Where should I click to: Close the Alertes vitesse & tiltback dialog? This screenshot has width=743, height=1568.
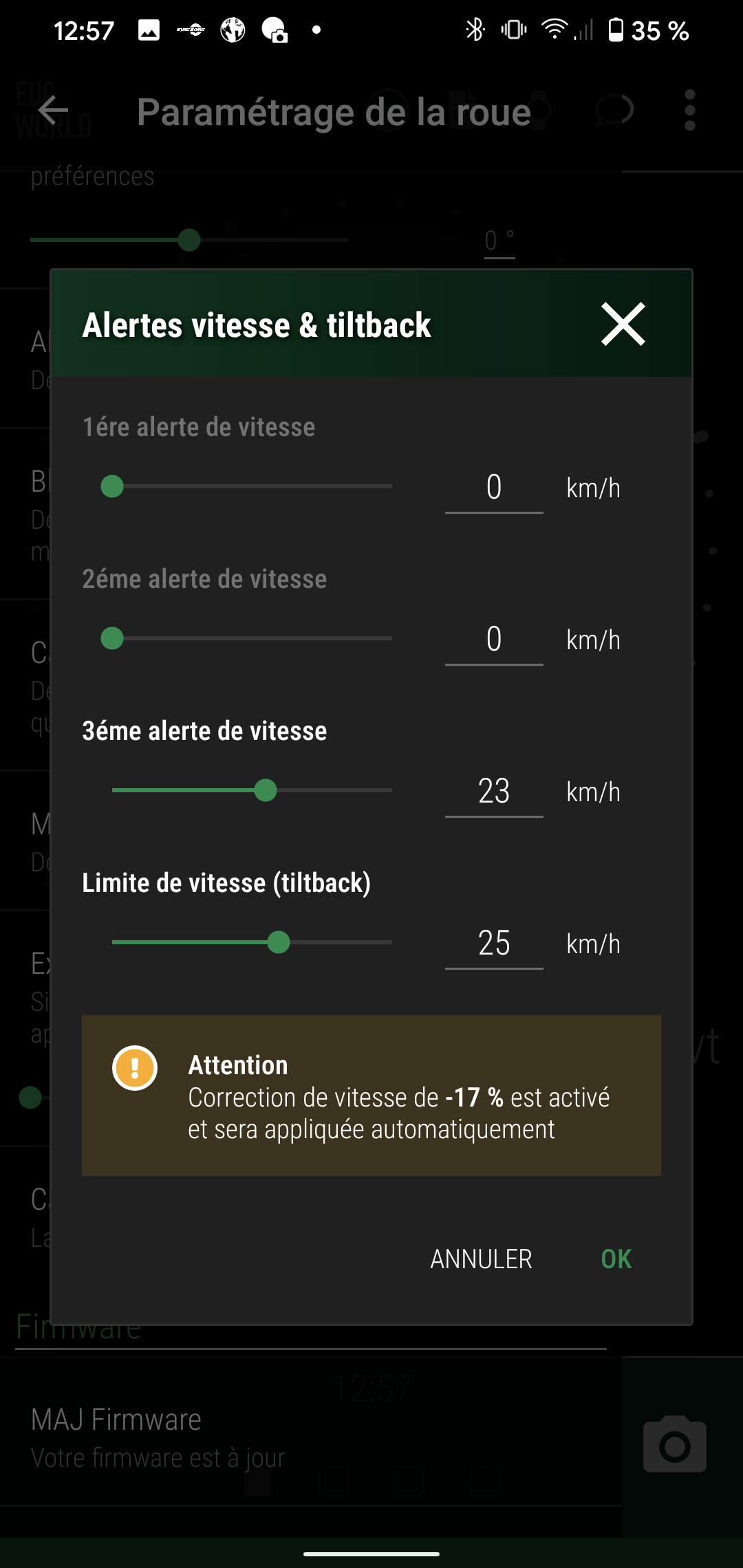[x=623, y=324]
